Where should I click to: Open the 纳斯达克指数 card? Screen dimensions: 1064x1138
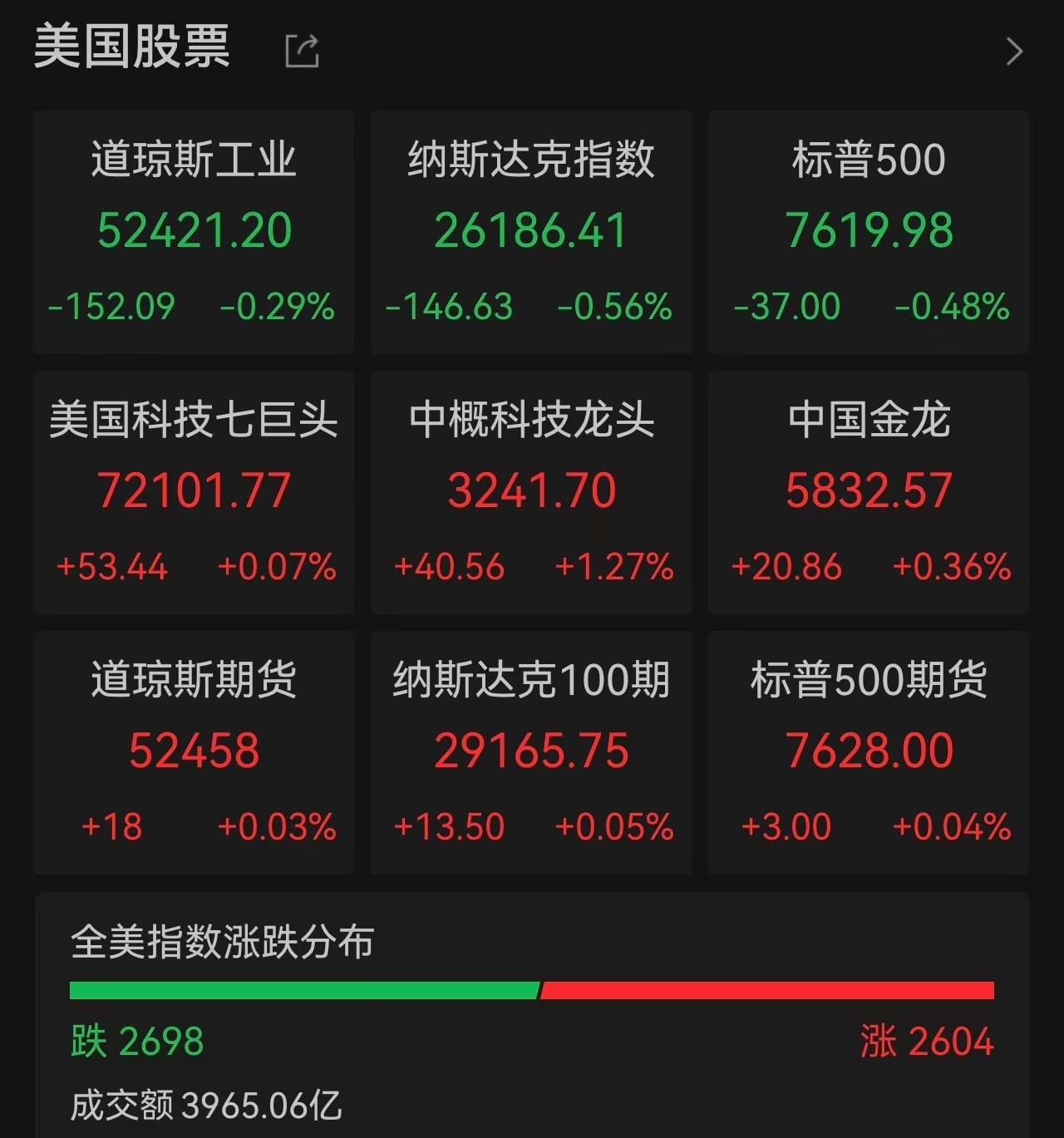531,232
